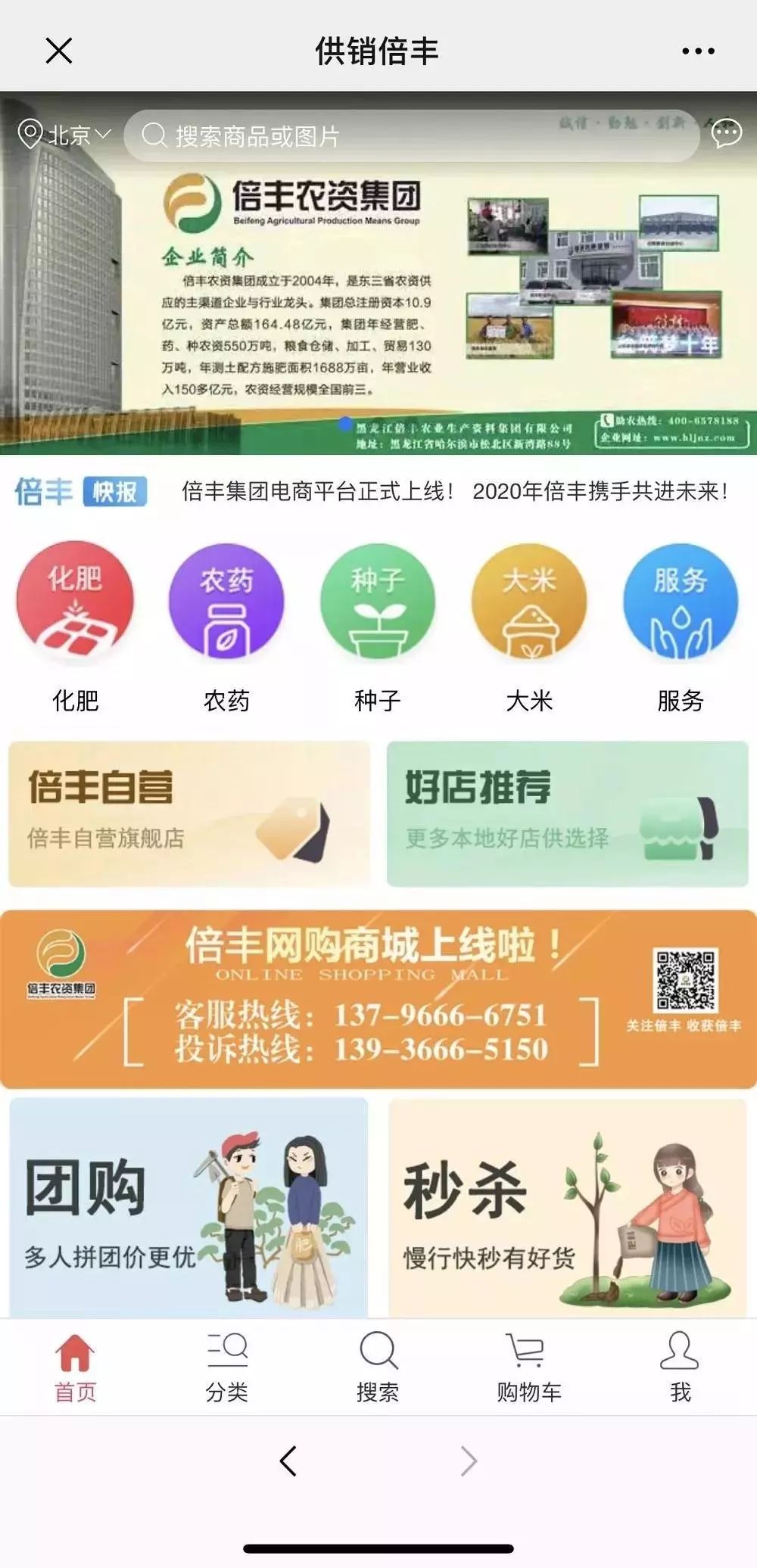
Task: Switch to the 首页 tab
Action: coord(73,1352)
